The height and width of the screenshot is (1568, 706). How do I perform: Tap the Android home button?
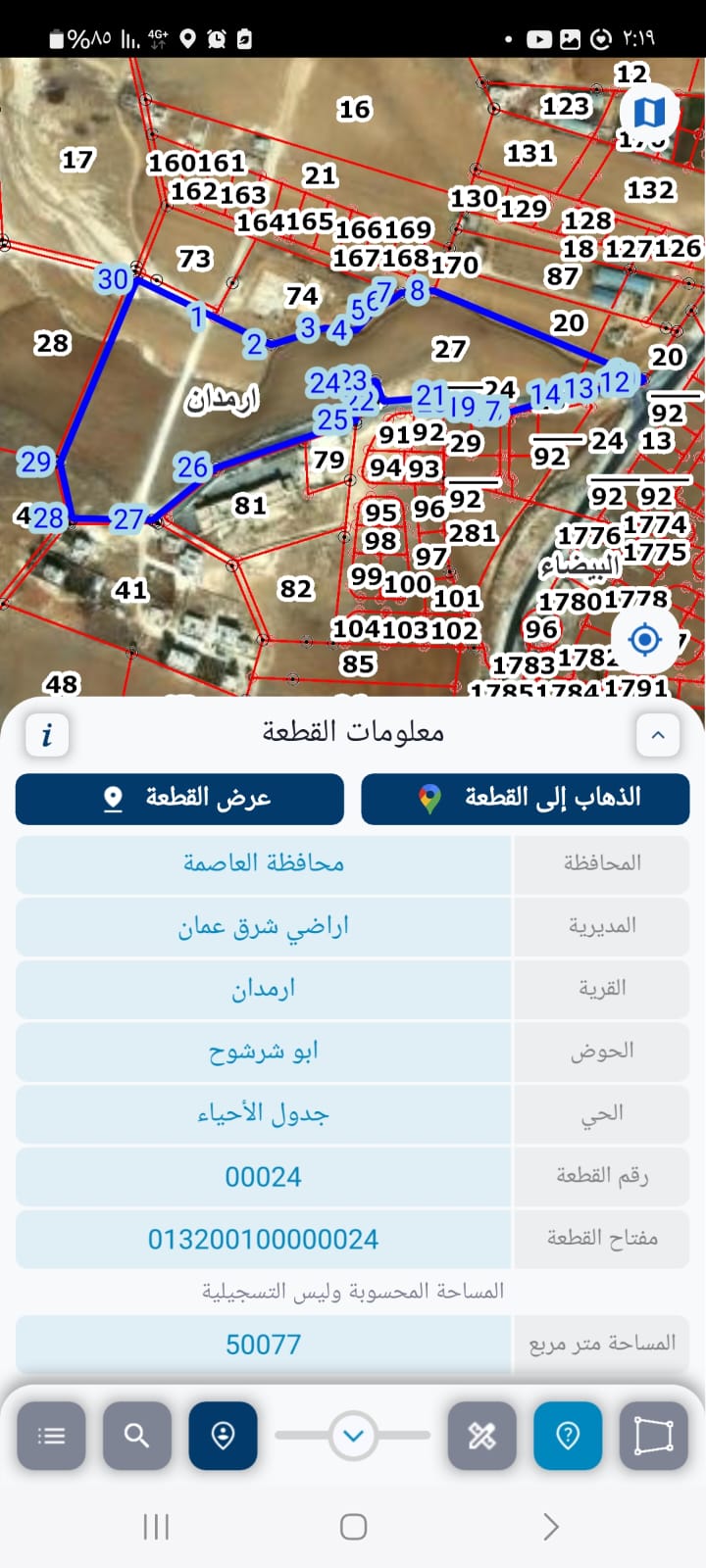point(352,1525)
